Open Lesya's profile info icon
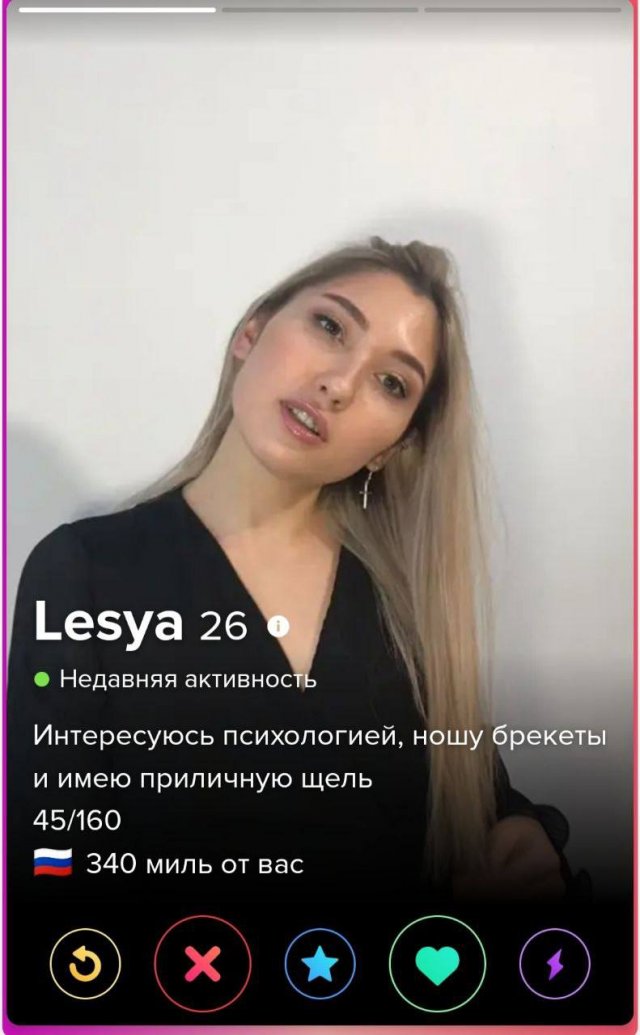The image size is (640, 1035). click(278, 626)
